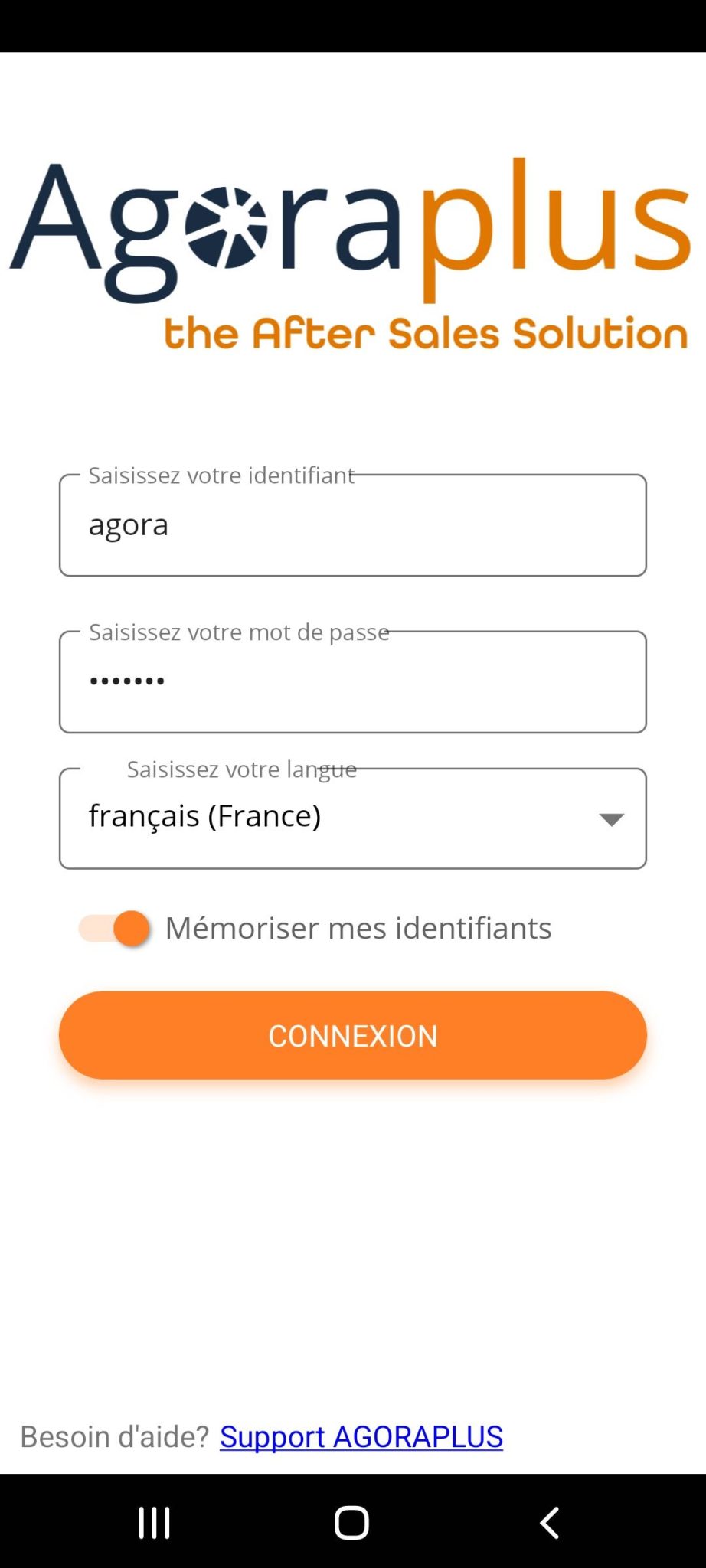Click the masked password field
The height and width of the screenshot is (1568, 706).
click(x=352, y=681)
